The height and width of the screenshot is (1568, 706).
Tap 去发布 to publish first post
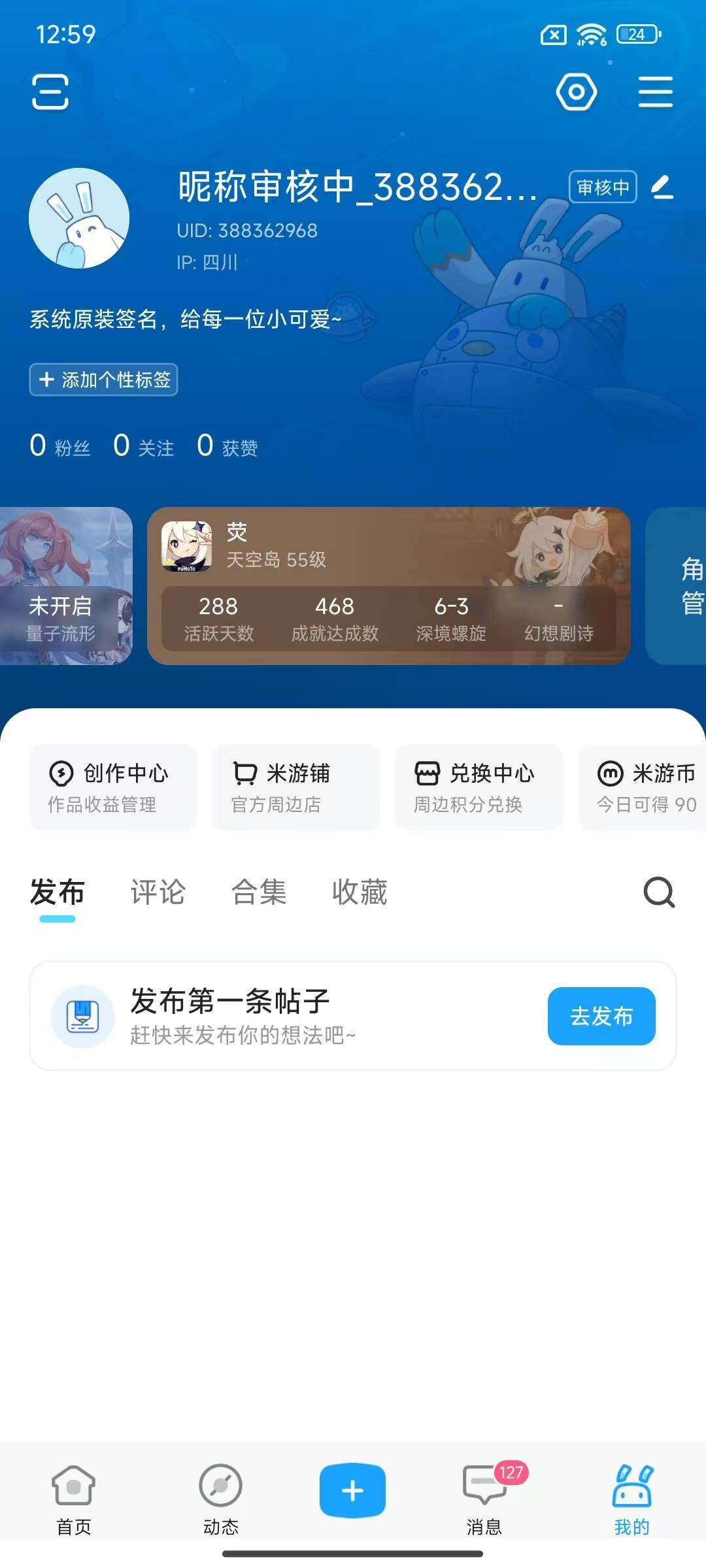click(601, 1016)
